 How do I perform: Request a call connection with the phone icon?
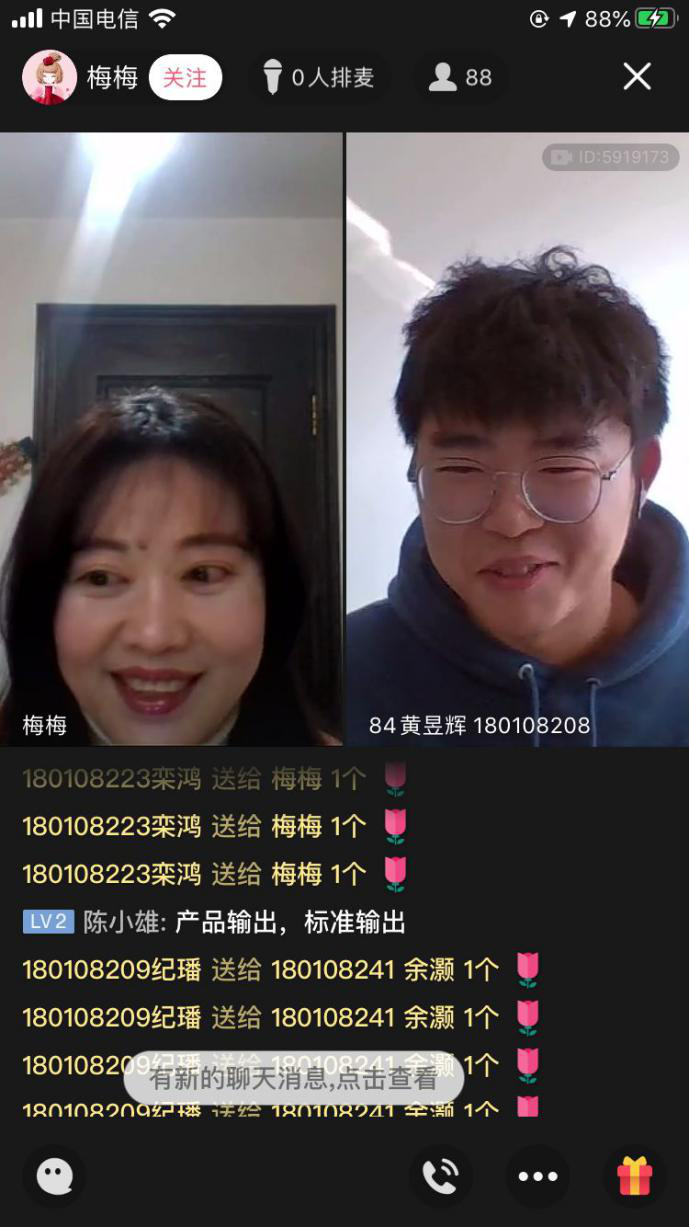point(441,1176)
